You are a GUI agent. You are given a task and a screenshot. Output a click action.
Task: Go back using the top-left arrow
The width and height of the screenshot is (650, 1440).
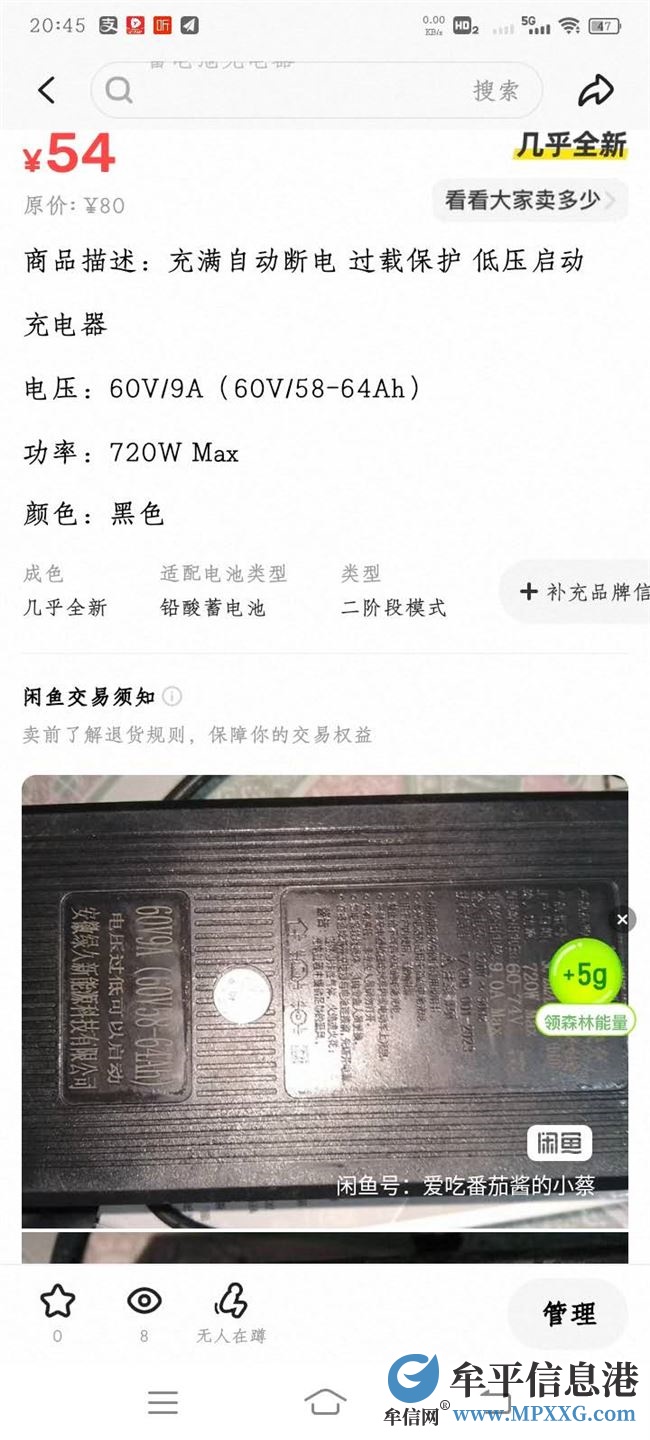click(x=46, y=91)
